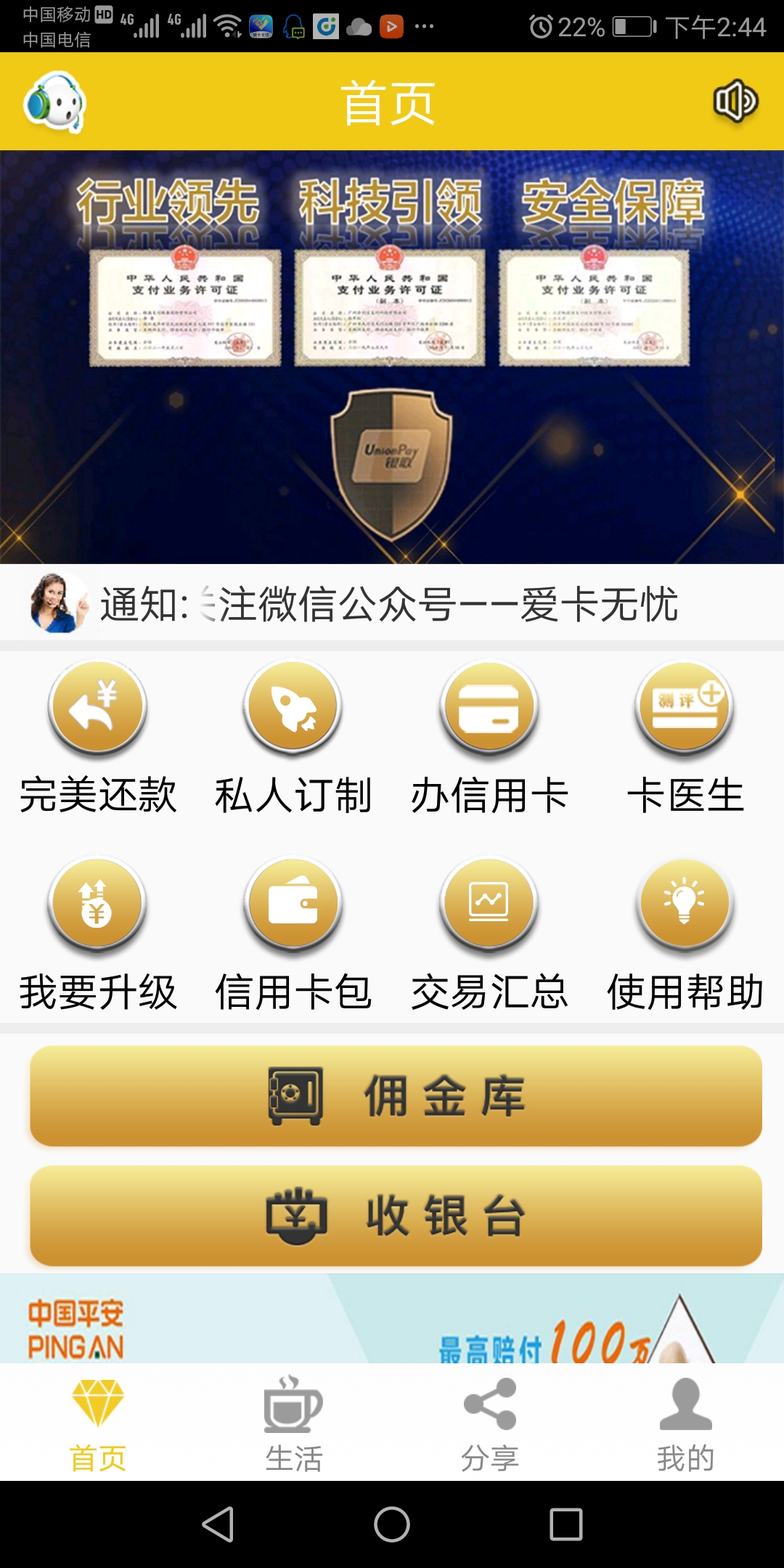Open the 佣金库 commission vault
The image size is (784, 1568).
pos(392,1098)
